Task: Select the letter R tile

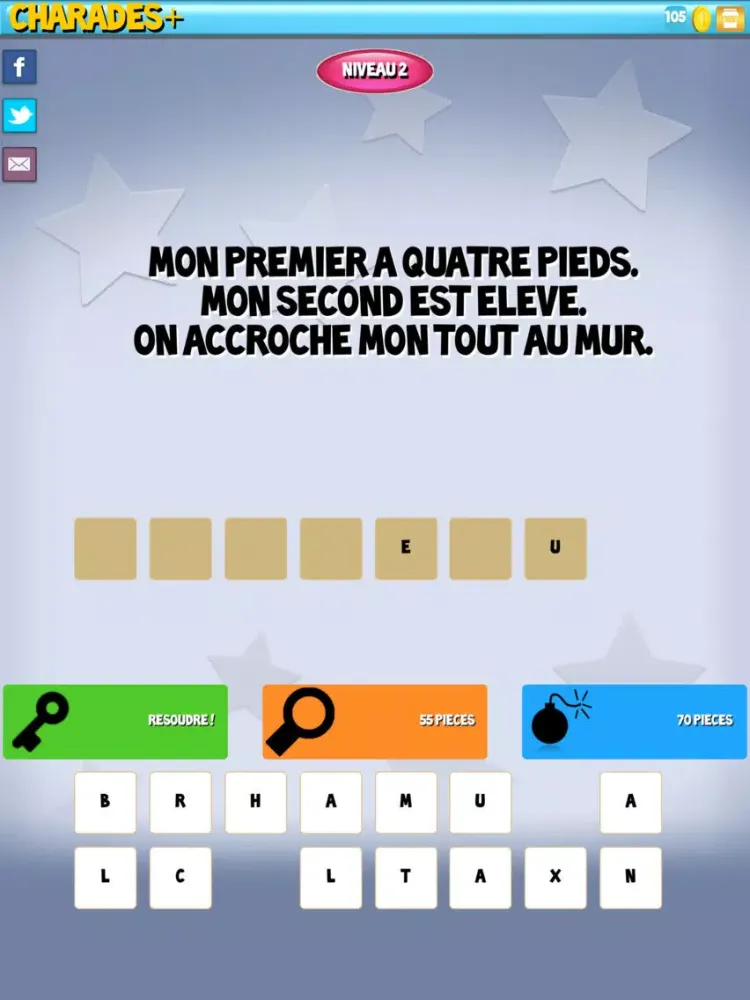Action: pos(180,802)
